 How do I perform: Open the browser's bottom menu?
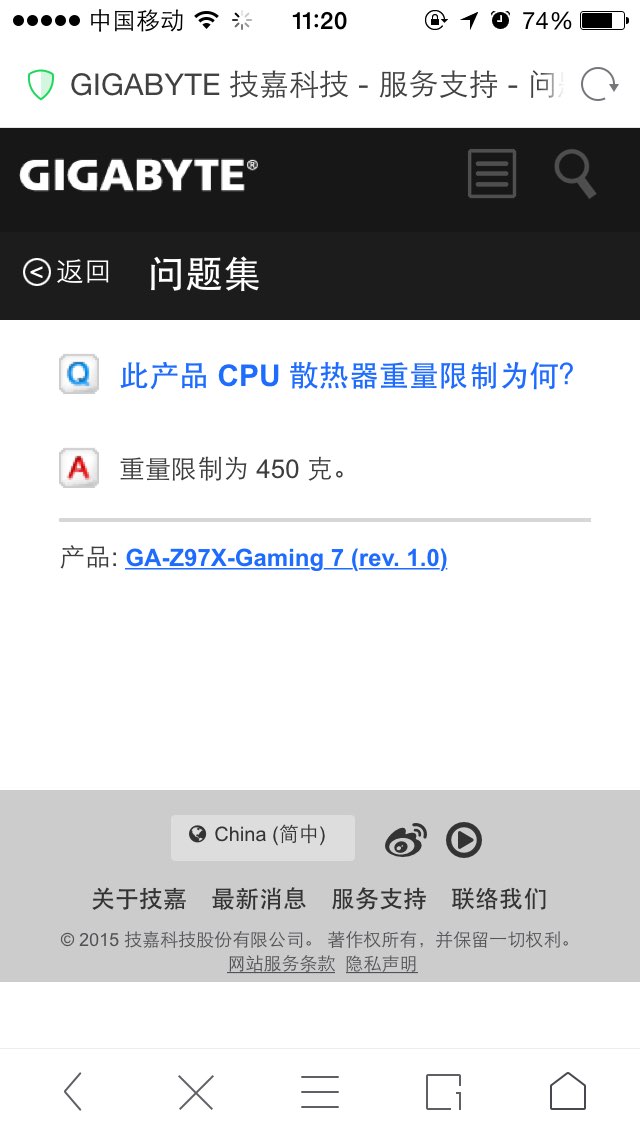[320, 1092]
